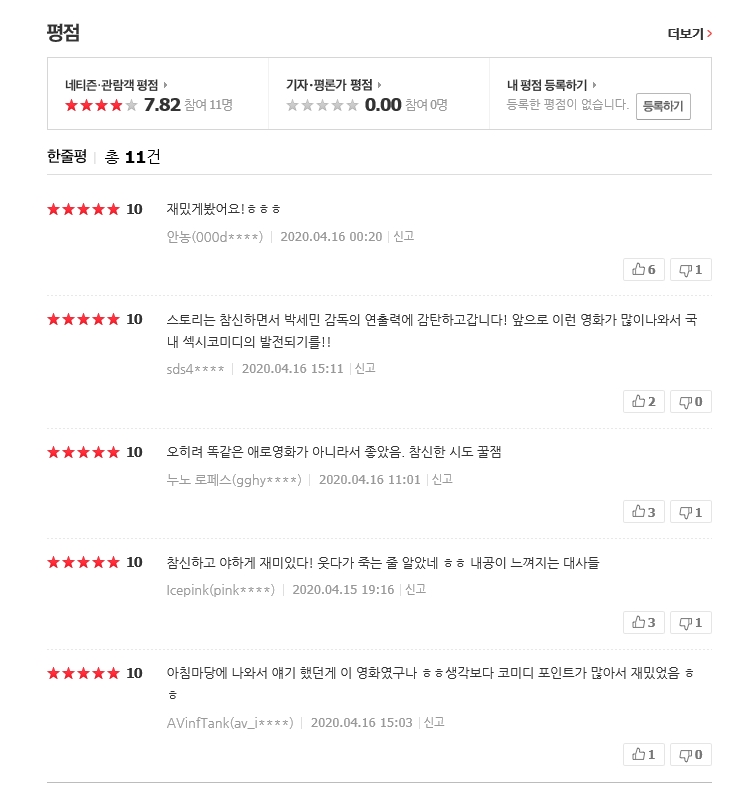Image resolution: width=753 pixels, height=799 pixels.
Task: Dislike AVinfTank's review
Action: click(690, 754)
